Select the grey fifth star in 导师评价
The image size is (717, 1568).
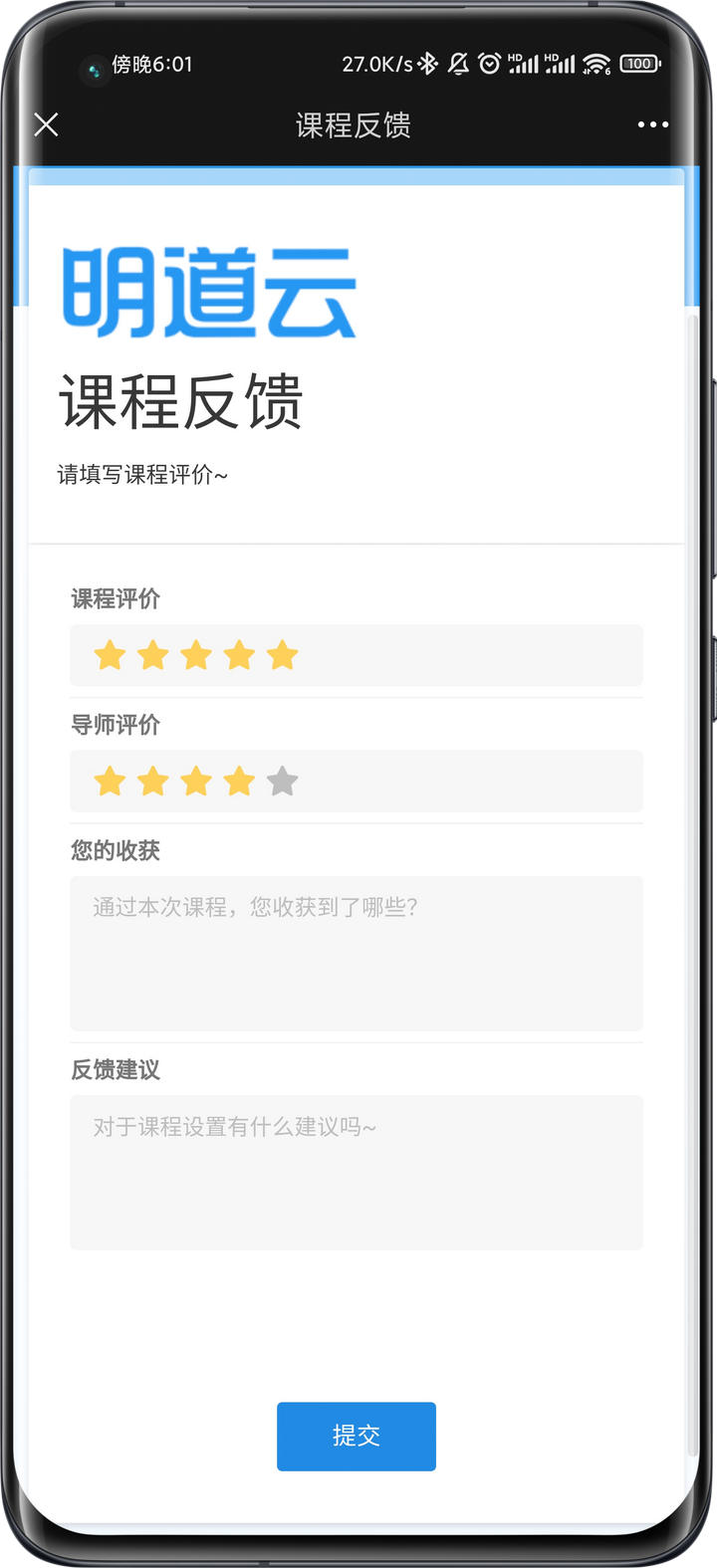283,782
